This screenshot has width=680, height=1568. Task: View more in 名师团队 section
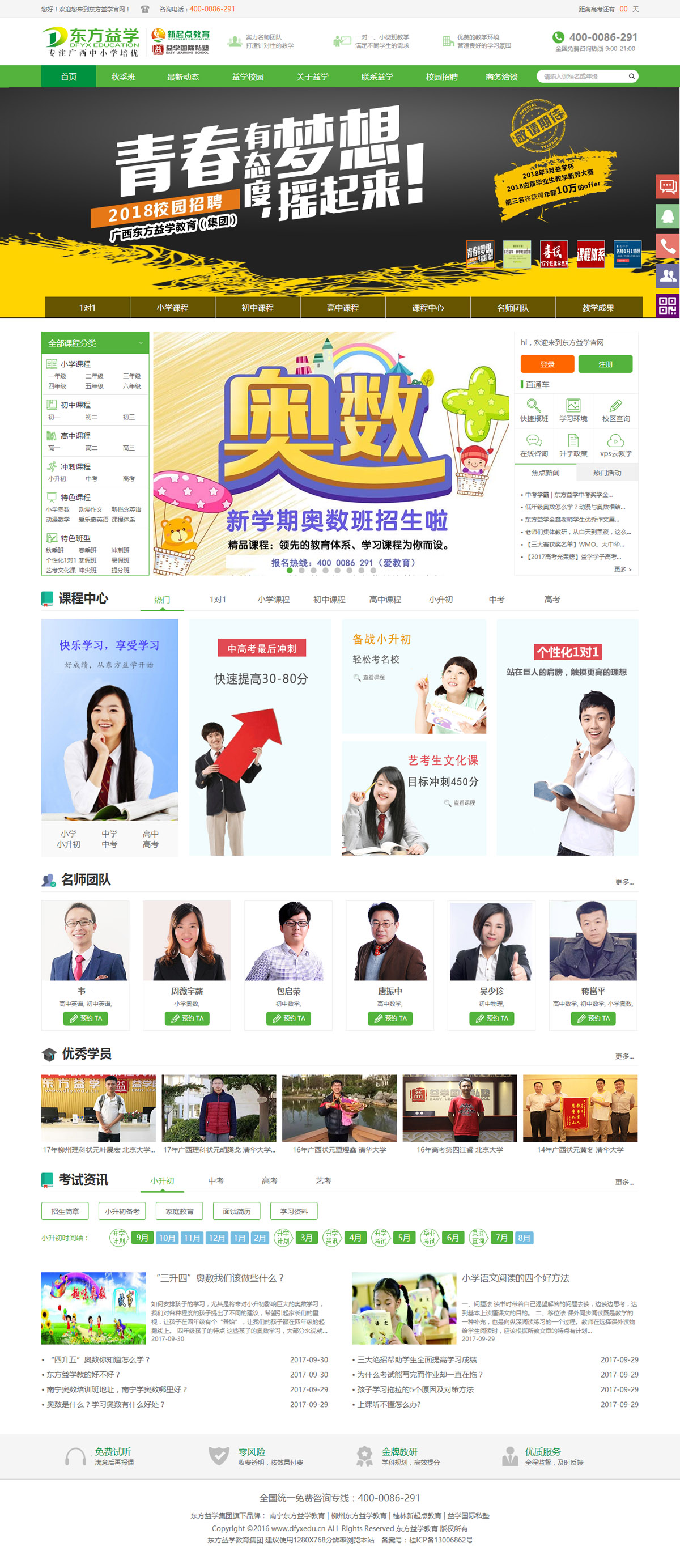[623, 882]
